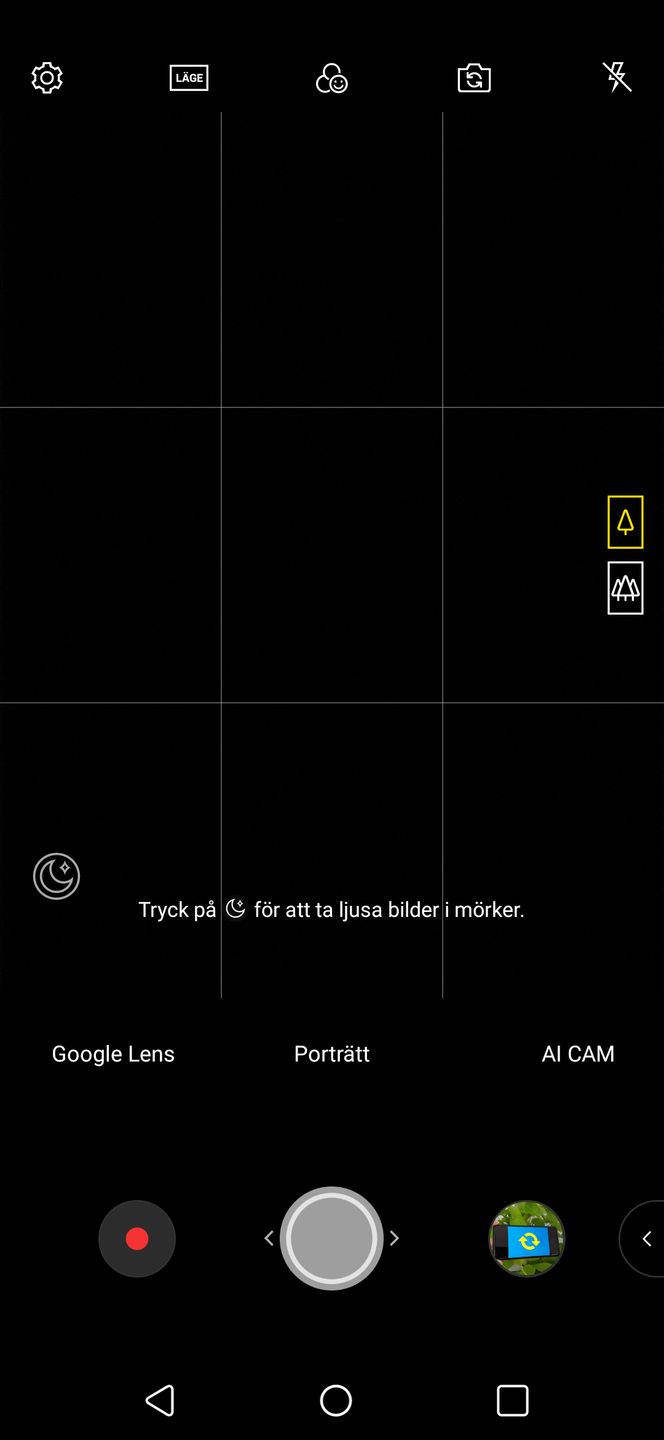The image size is (664, 1440).
Task: Start video recording with the red button
Action: [137, 1239]
